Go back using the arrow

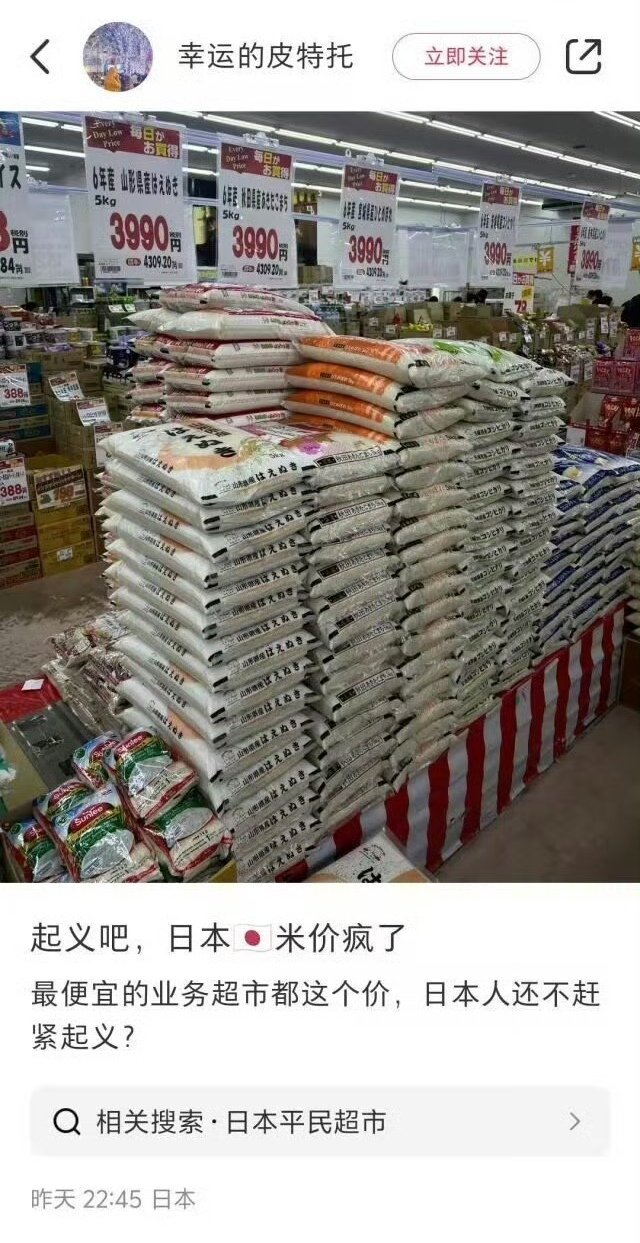[40, 57]
